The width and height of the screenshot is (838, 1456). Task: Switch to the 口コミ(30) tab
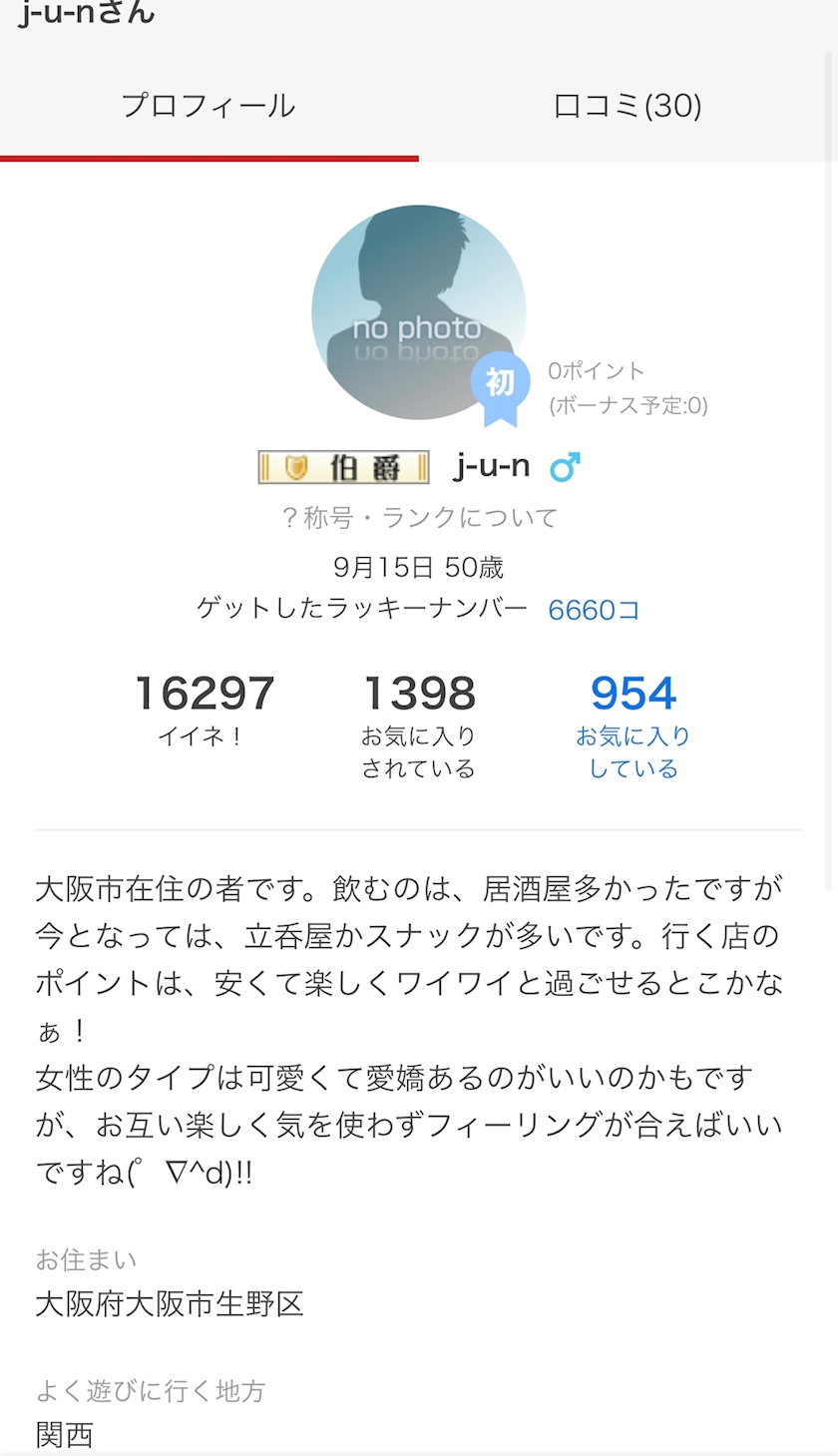(x=628, y=106)
